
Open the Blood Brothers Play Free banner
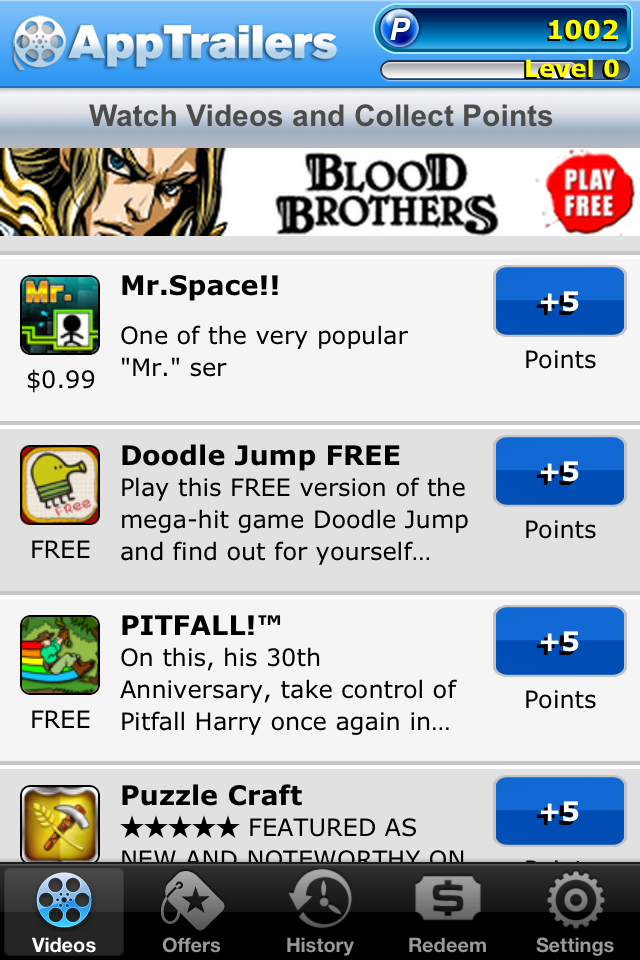coord(320,192)
